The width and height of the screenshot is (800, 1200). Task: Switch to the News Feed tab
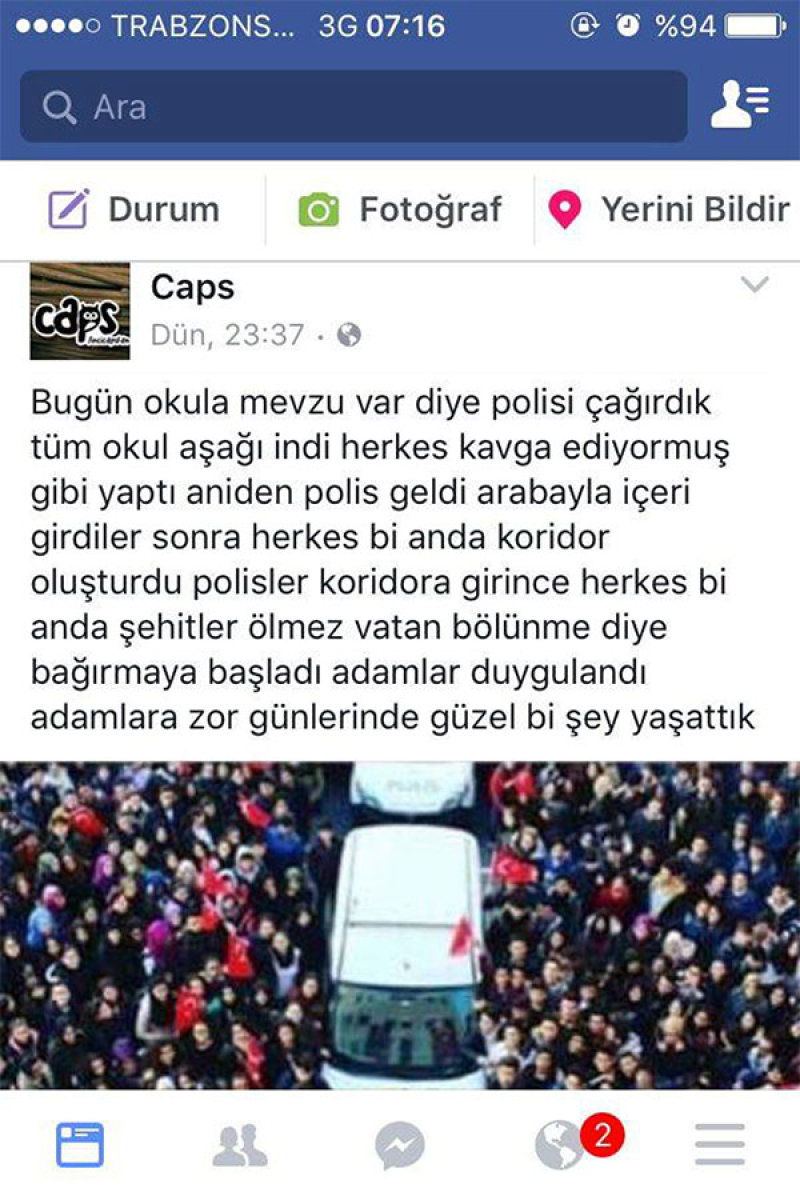click(80, 1145)
